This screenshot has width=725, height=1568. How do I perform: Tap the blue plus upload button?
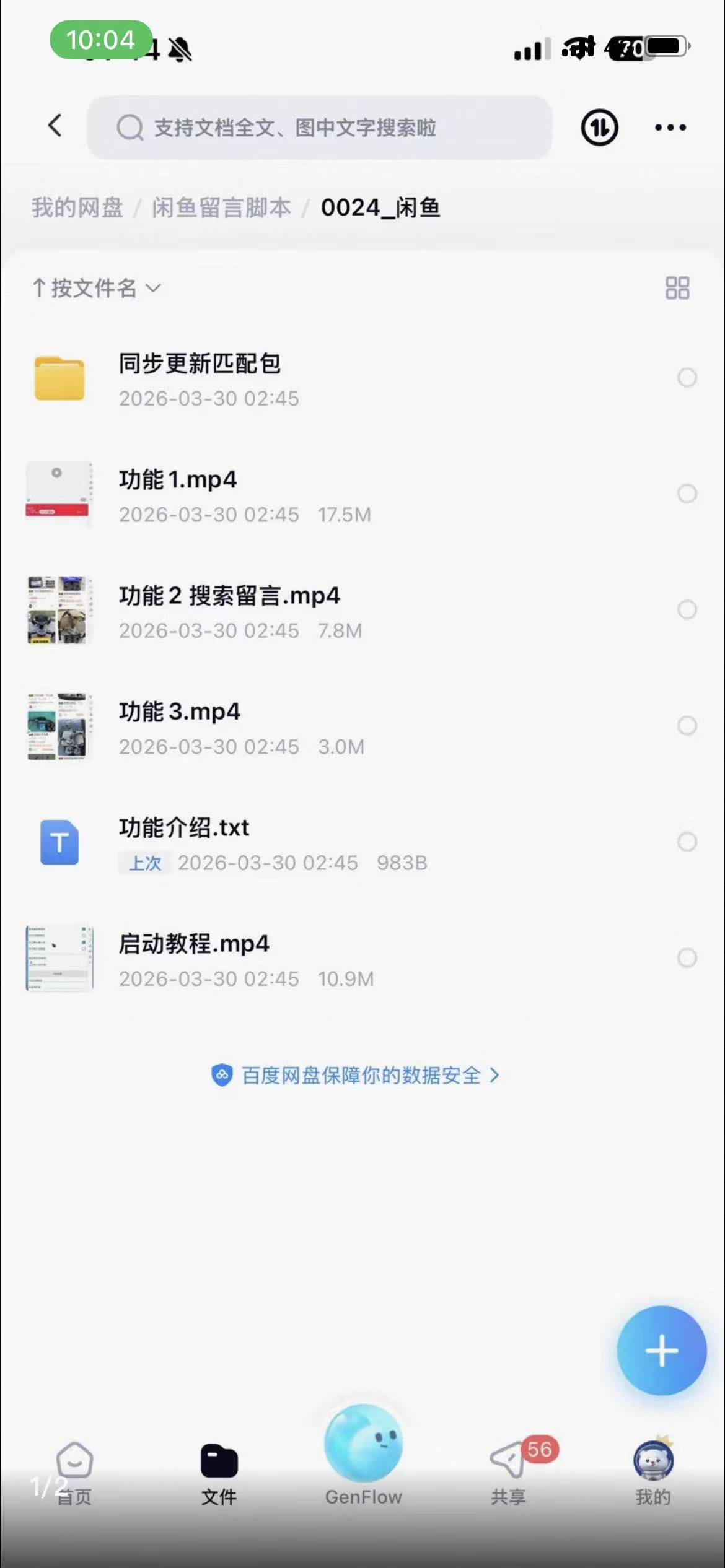(x=661, y=1351)
